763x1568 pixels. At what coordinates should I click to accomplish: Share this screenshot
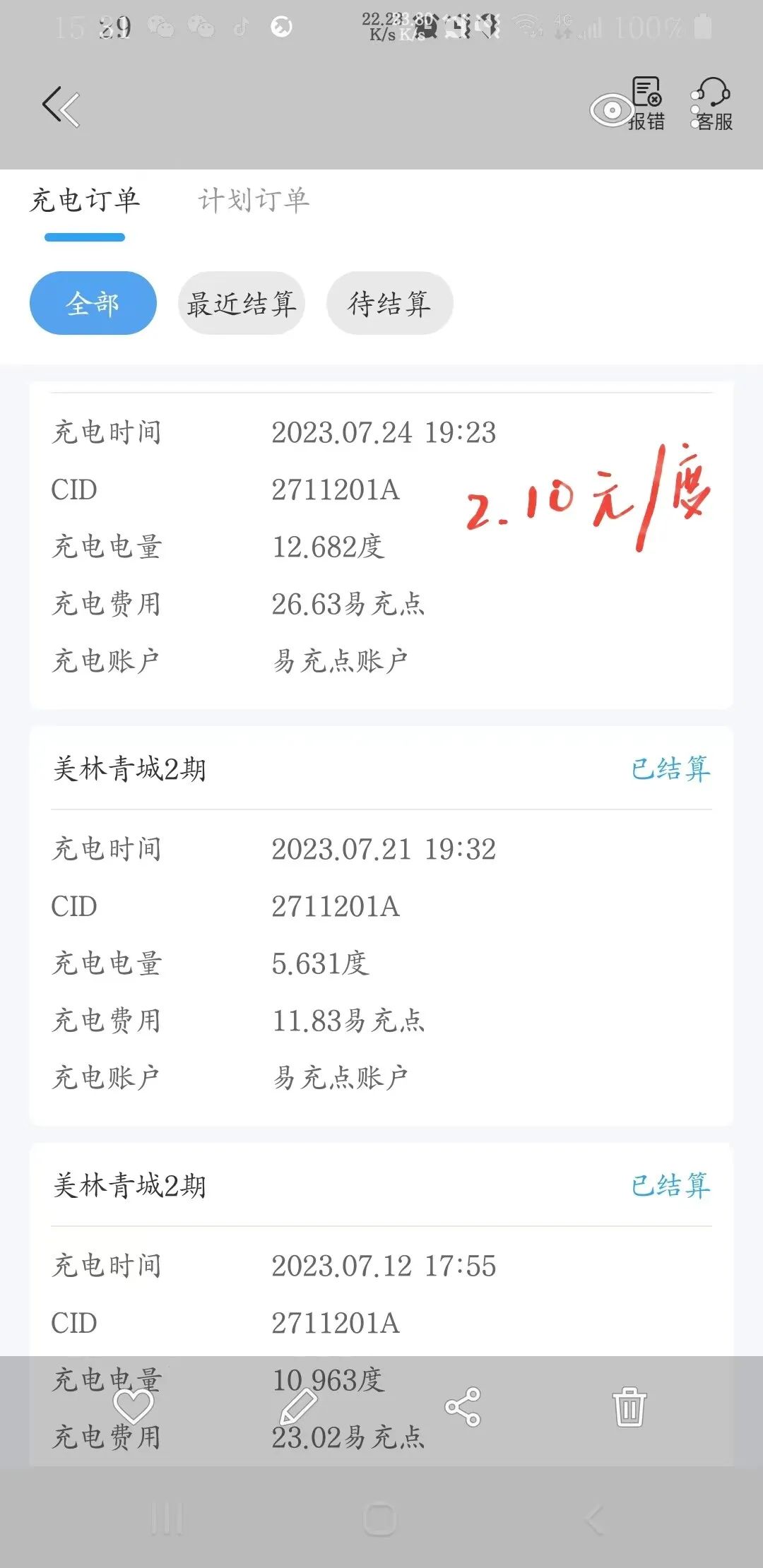coord(463,1406)
